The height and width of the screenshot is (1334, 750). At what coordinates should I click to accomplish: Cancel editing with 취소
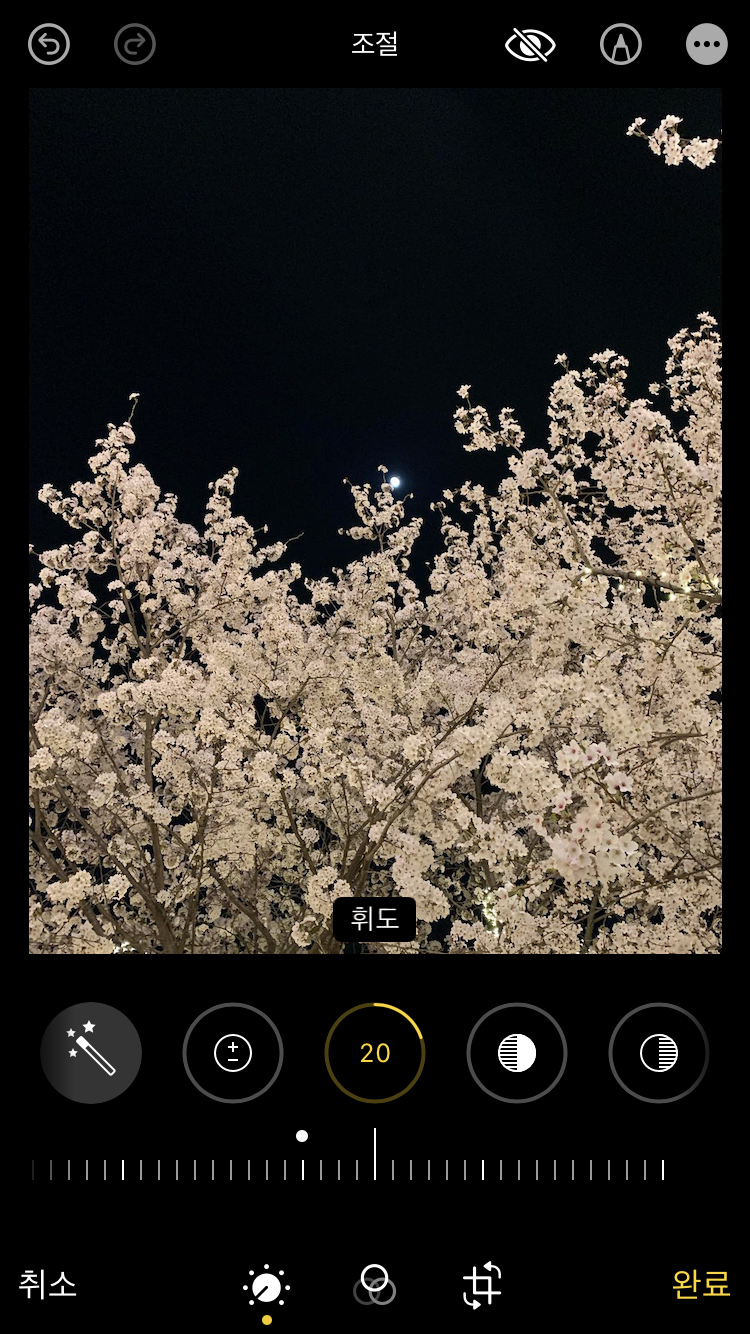pos(48,1284)
